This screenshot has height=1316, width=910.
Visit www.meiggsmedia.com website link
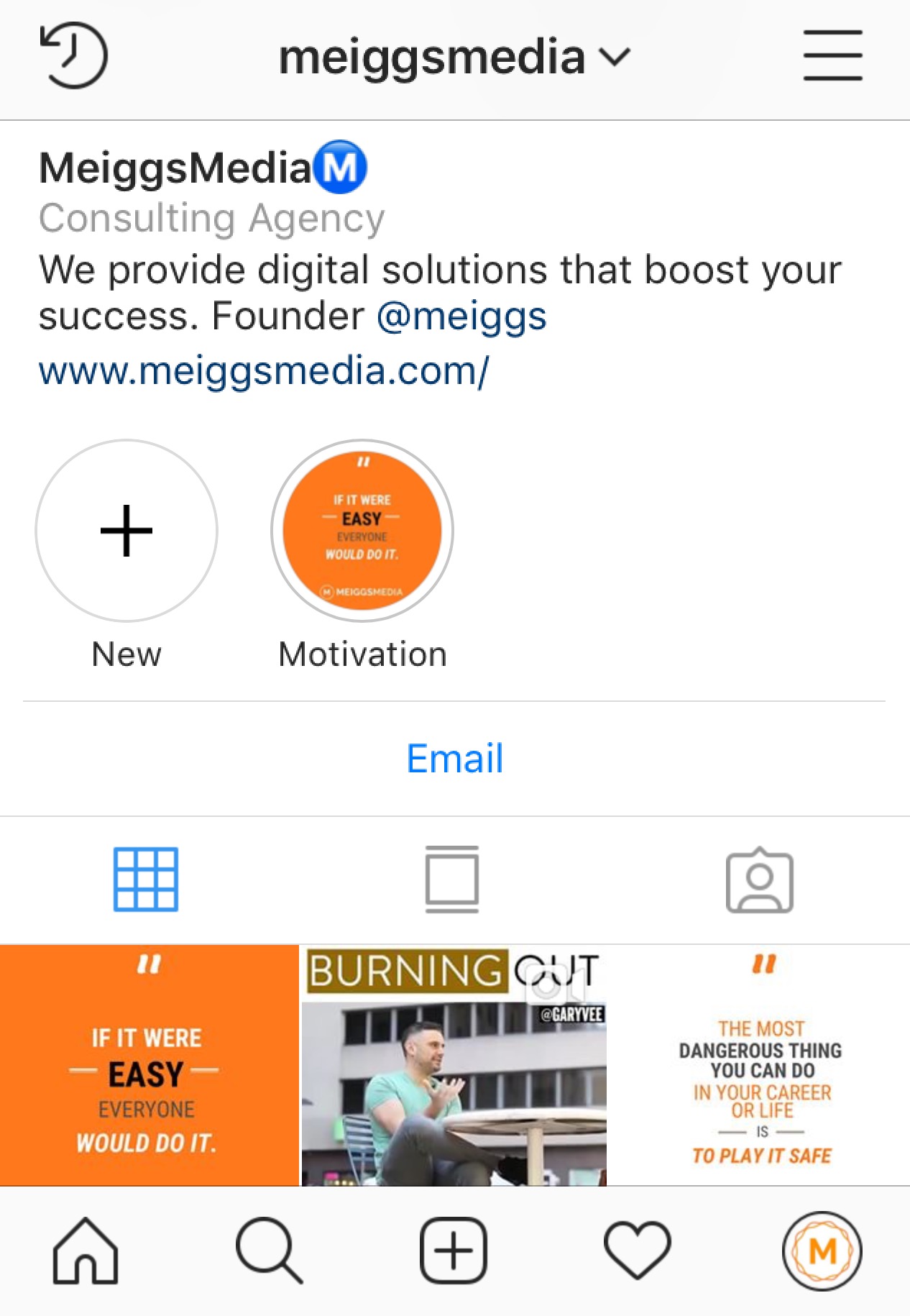[264, 371]
